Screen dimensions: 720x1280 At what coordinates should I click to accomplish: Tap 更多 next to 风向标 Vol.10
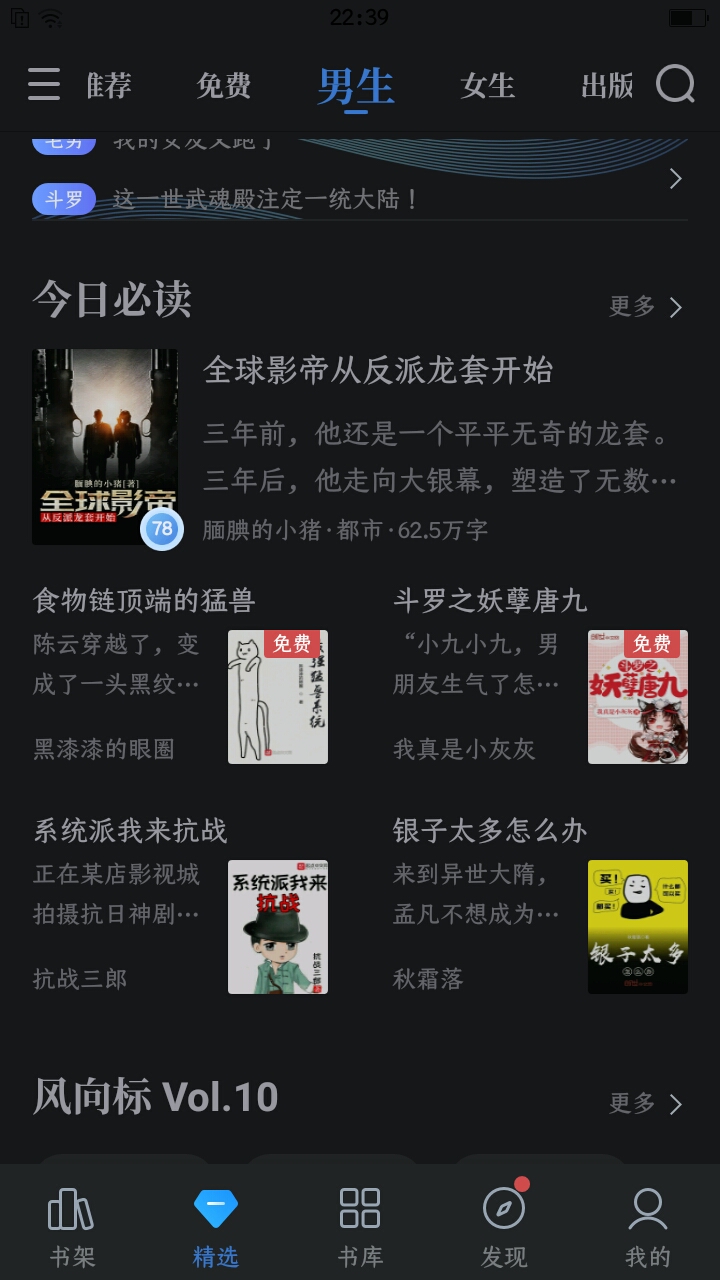point(646,1103)
